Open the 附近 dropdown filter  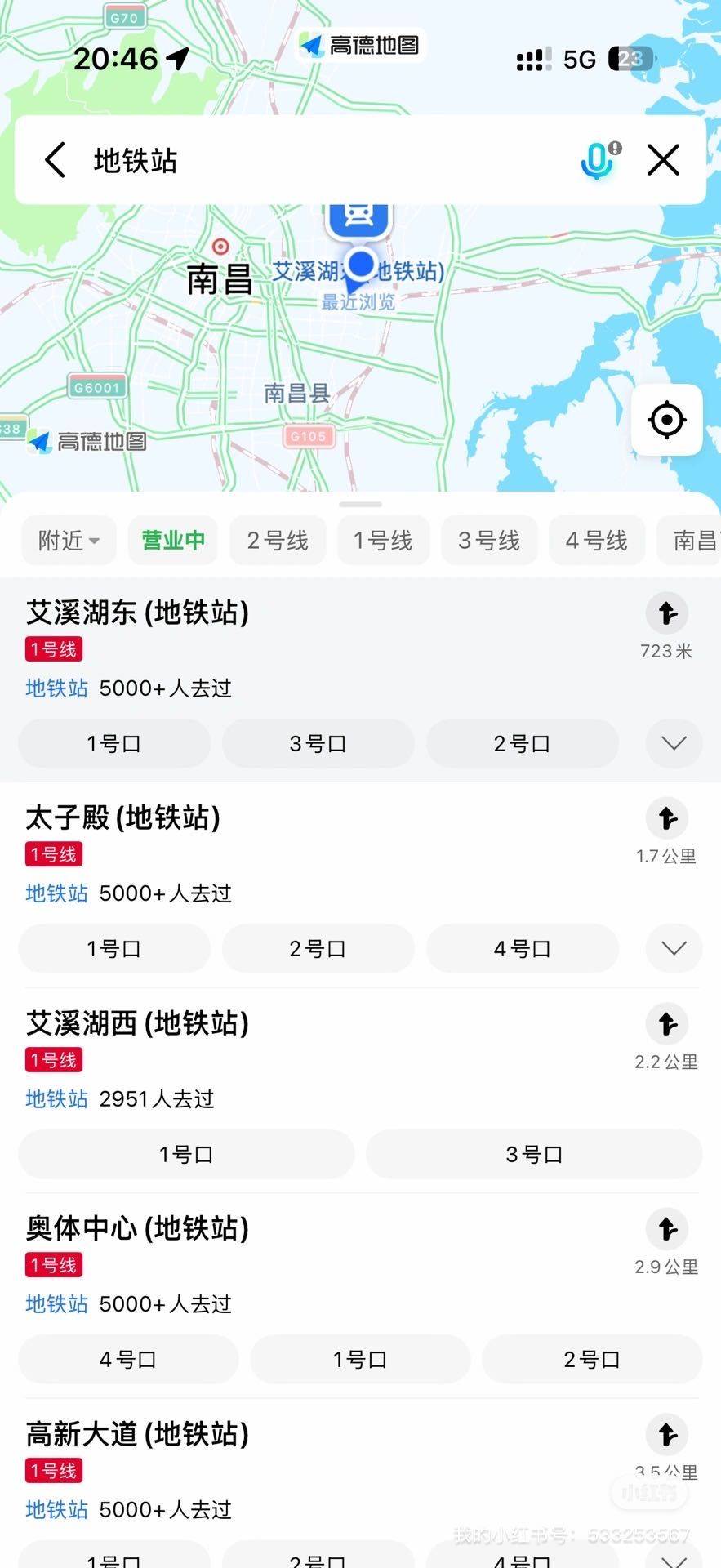click(69, 541)
